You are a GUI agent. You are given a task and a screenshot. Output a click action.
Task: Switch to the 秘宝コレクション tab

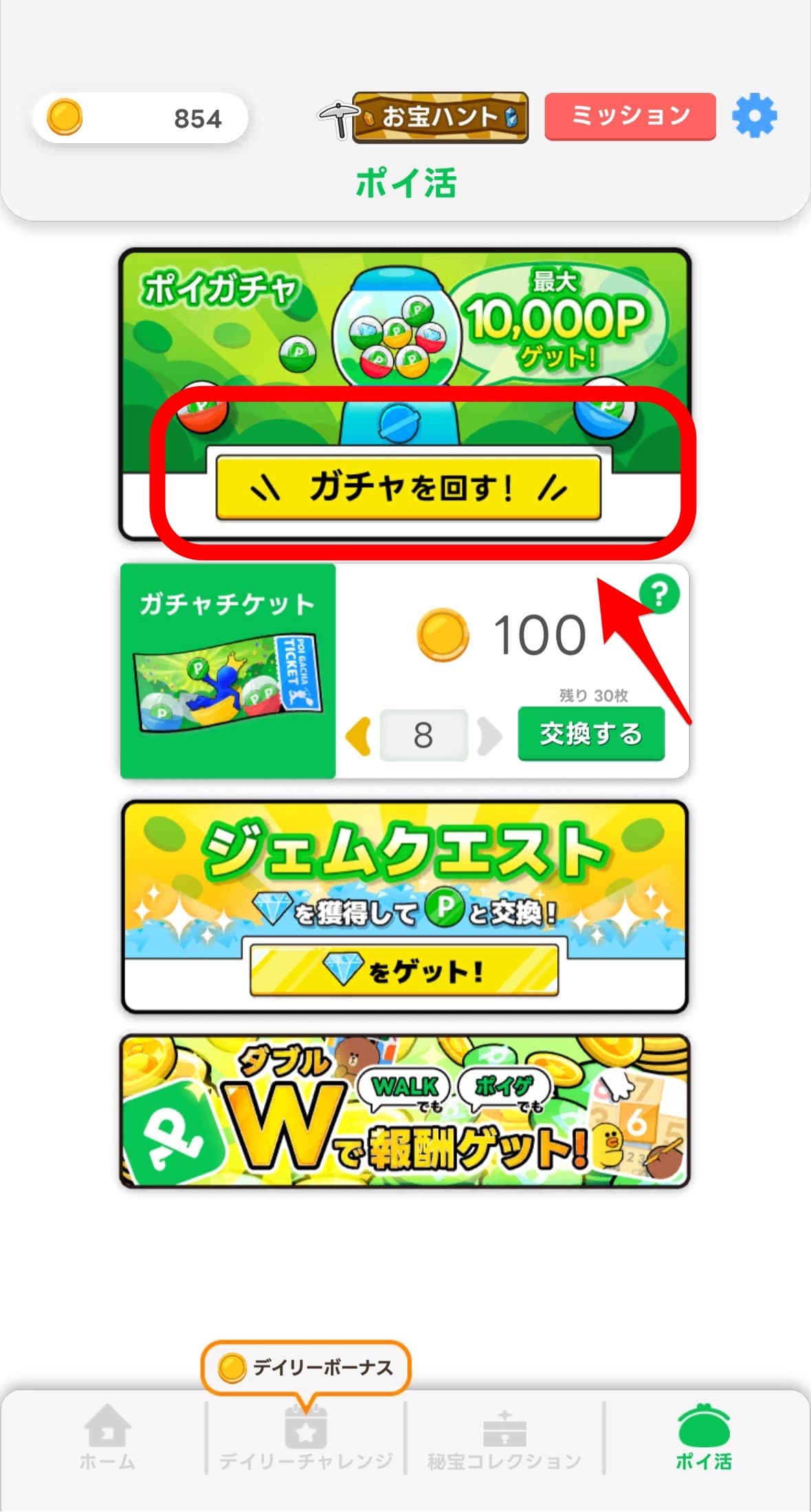tap(504, 1436)
